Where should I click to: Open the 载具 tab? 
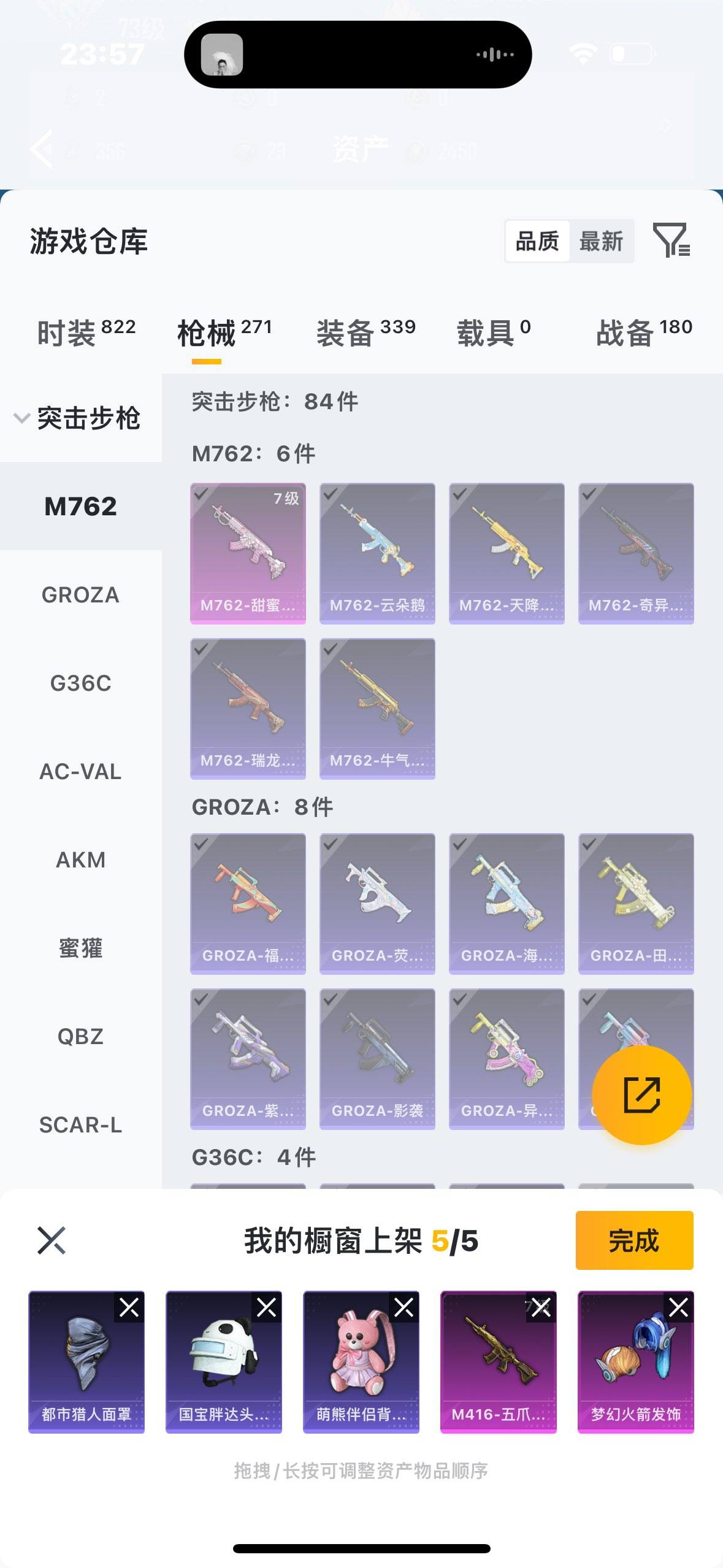pos(493,332)
